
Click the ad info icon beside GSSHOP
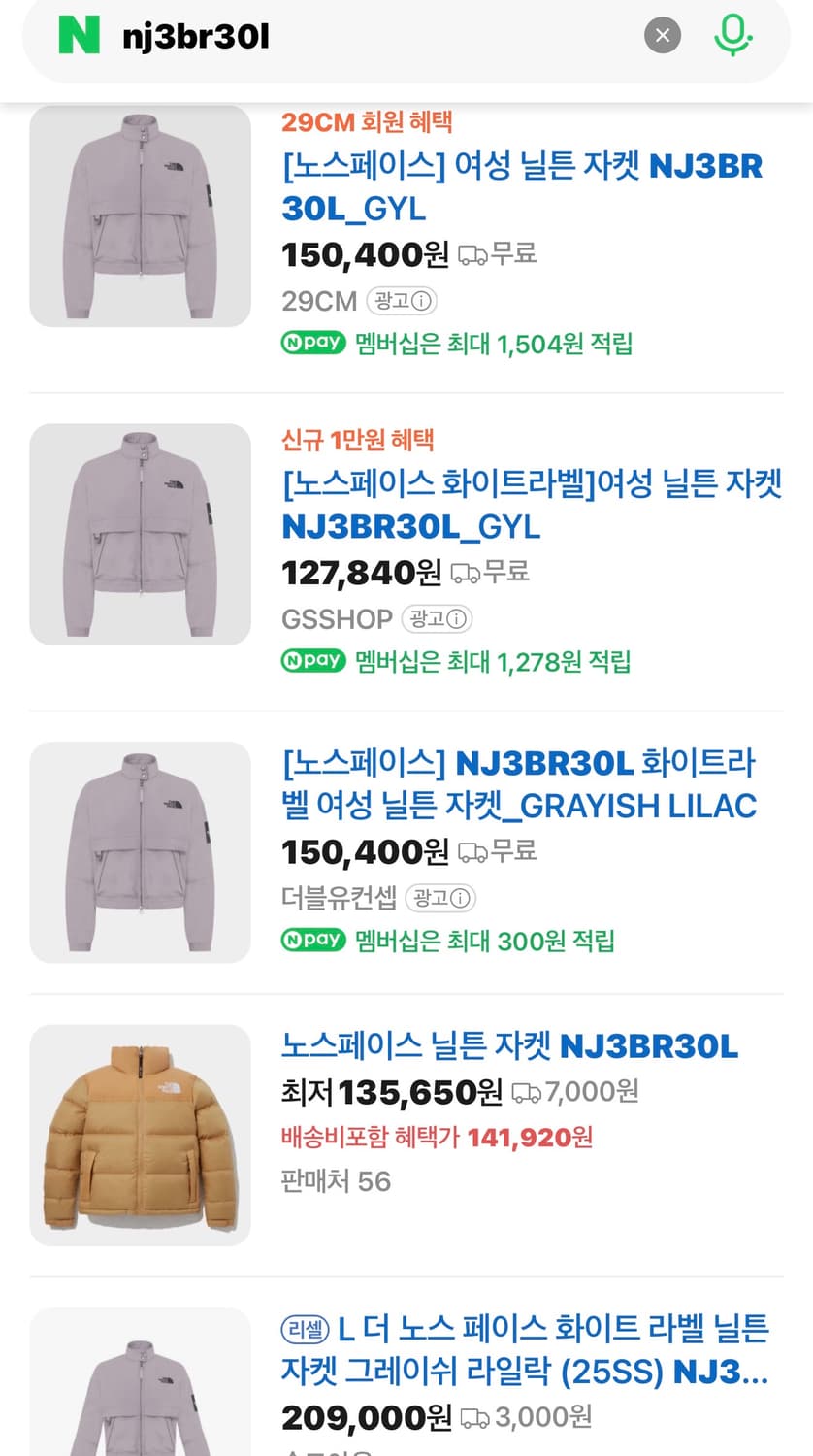(437, 619)
